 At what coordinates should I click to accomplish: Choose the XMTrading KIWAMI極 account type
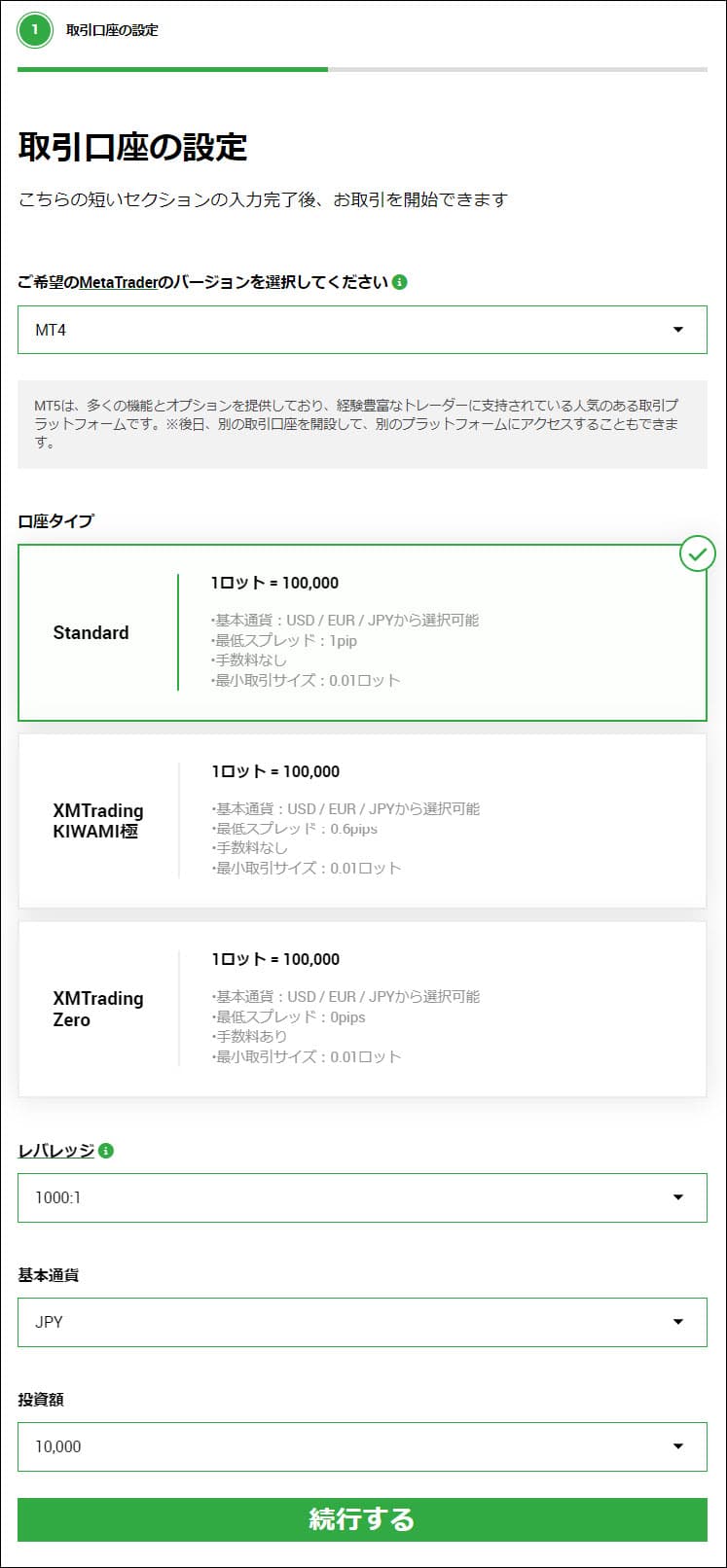[362, 820]
